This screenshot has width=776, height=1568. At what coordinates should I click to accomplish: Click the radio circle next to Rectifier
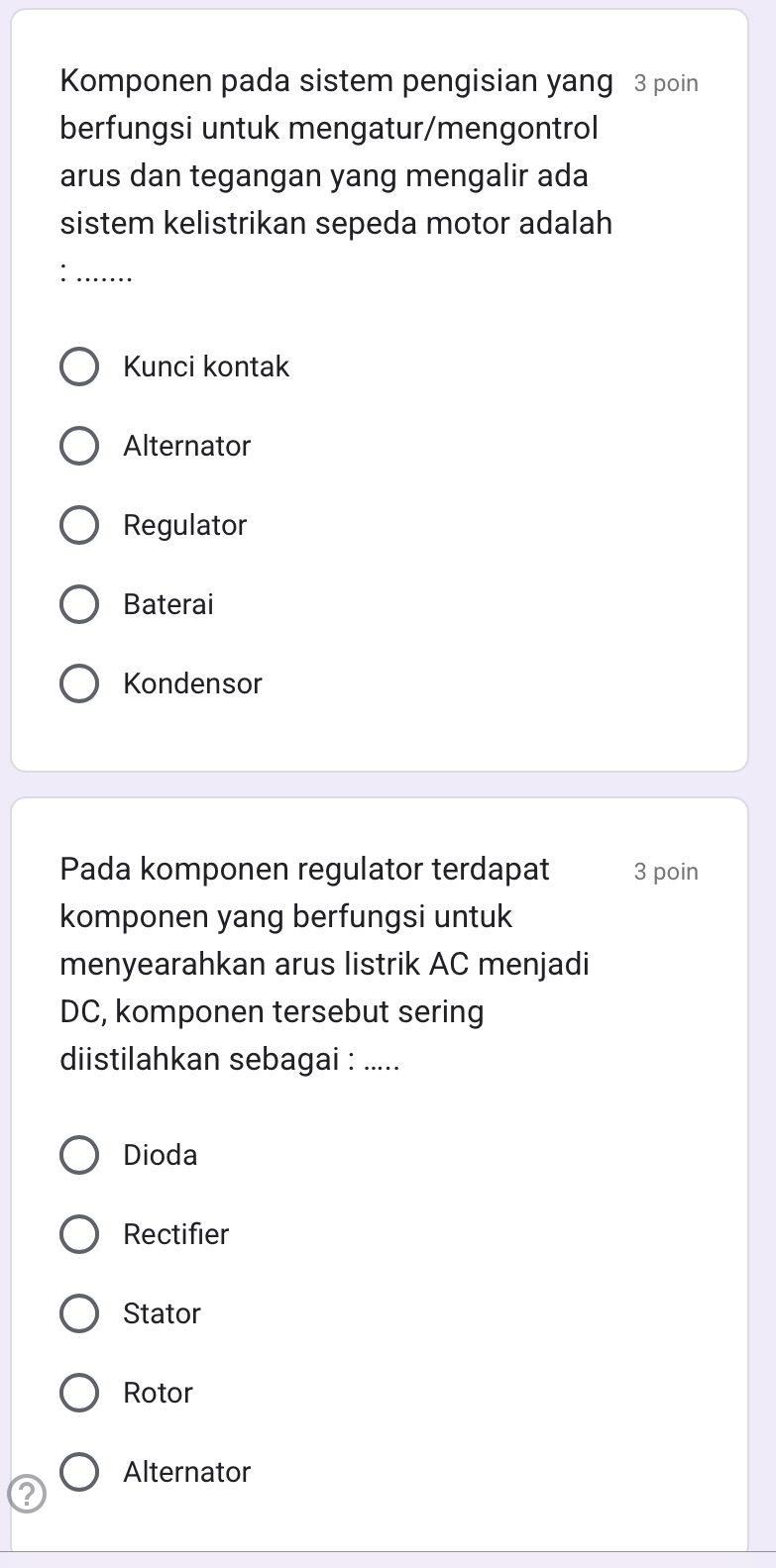click(79, 1234)
